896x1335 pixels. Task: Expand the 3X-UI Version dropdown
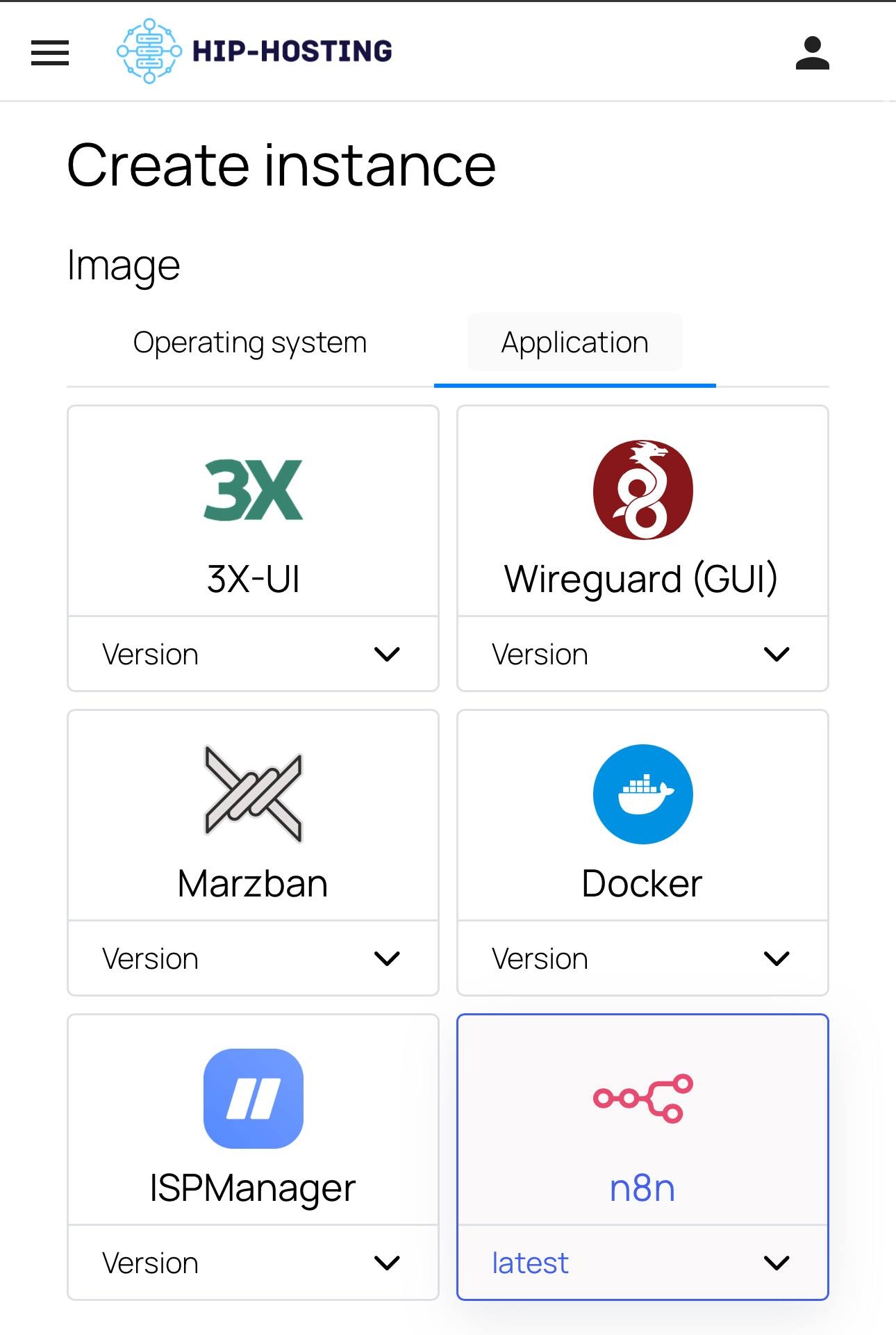pos(253,654)
